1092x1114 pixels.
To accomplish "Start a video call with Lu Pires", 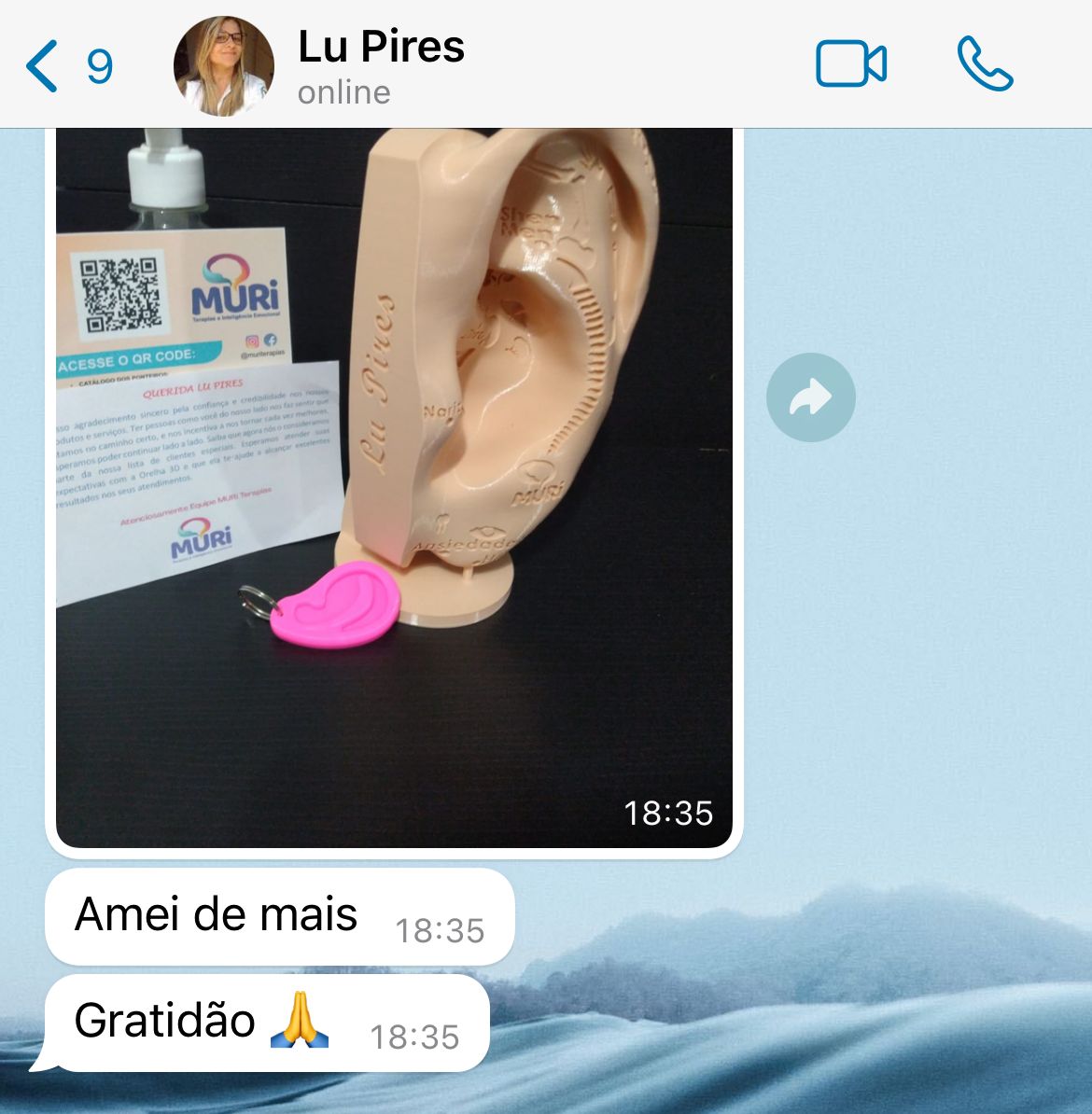I will pyautogui.click(x=850, y=64).
